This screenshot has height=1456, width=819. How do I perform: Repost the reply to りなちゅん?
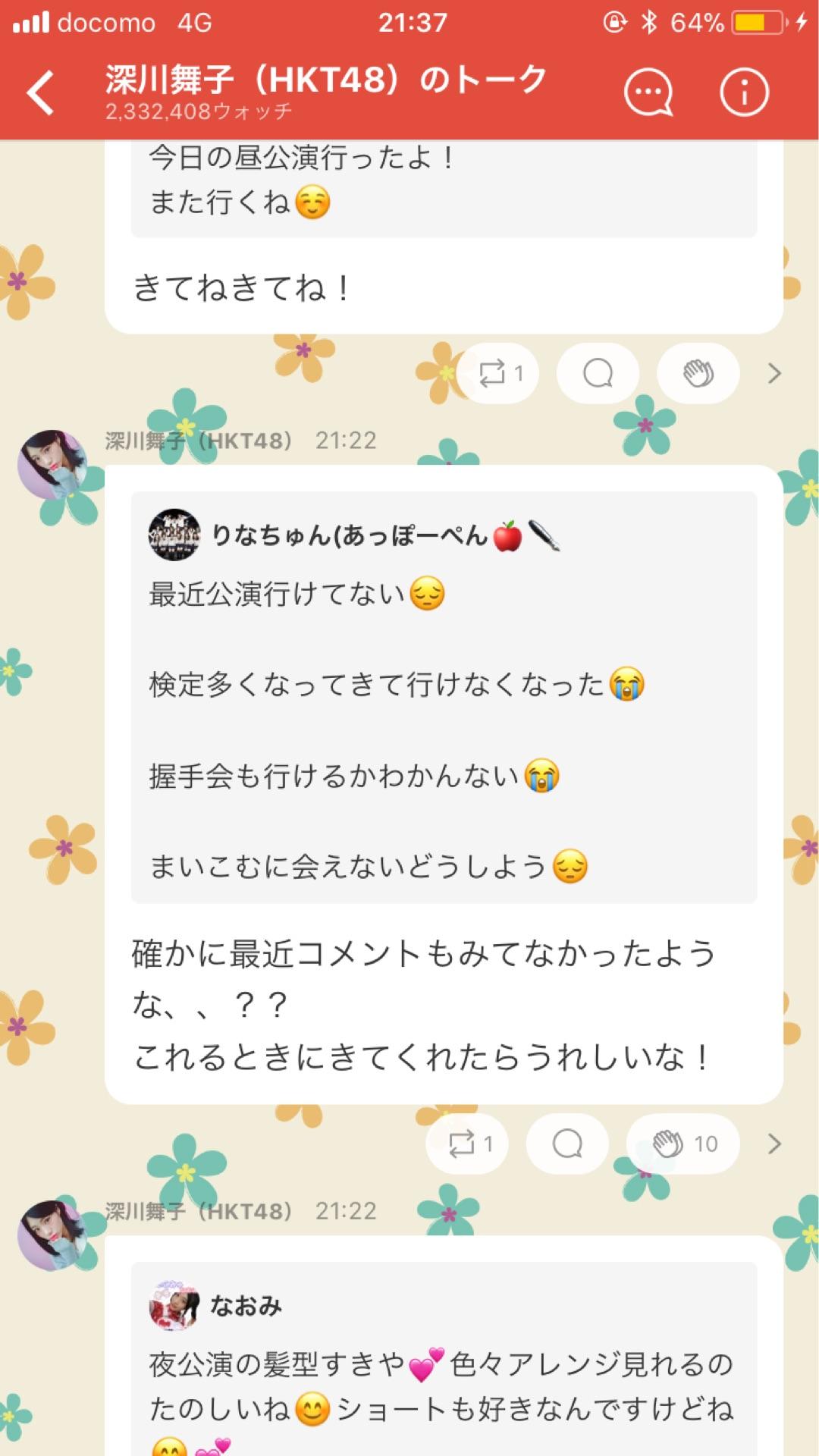[468, 1144]
